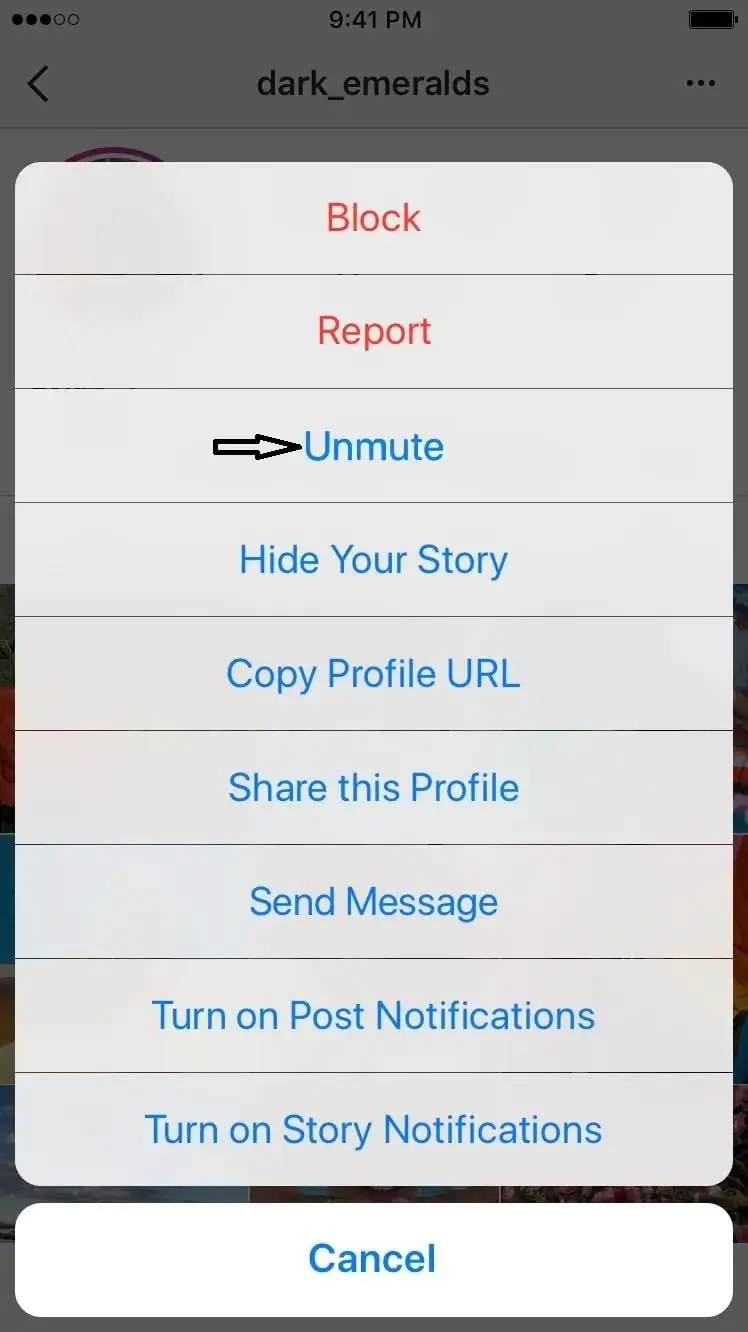748x1332 pixels.
Task: Turn on Post Notifications
Action: 373,1016
